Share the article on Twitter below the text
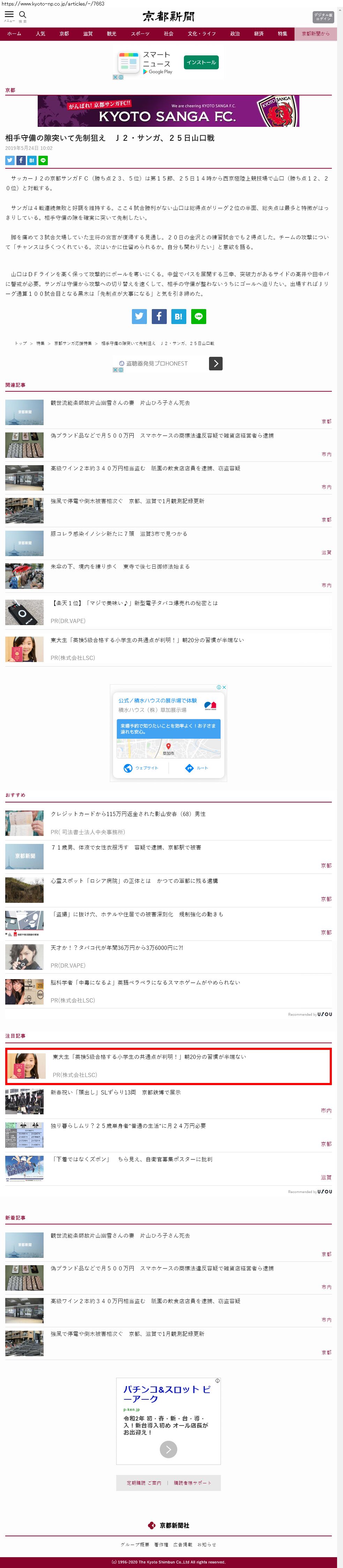Viewport: 343px width, 1568px height. coord(139,316)
